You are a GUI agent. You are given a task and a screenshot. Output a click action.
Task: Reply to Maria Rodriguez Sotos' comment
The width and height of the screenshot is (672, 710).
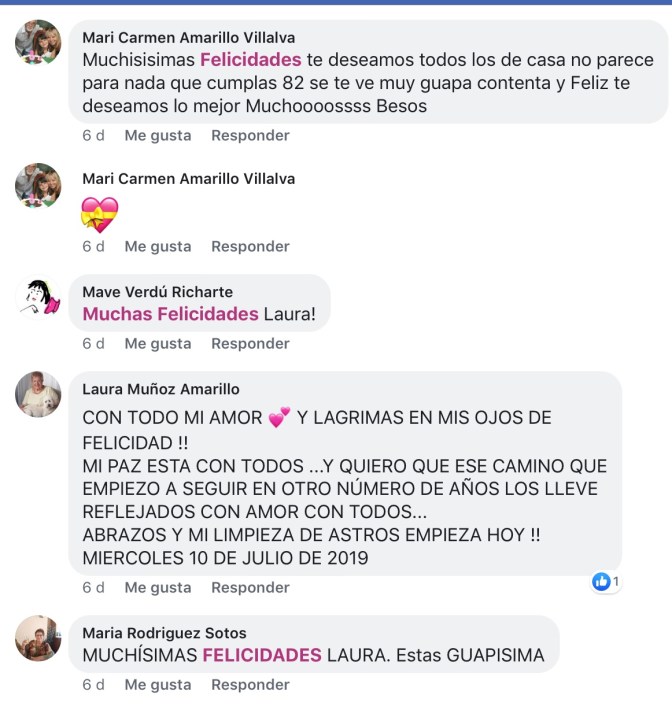[250, 685]
